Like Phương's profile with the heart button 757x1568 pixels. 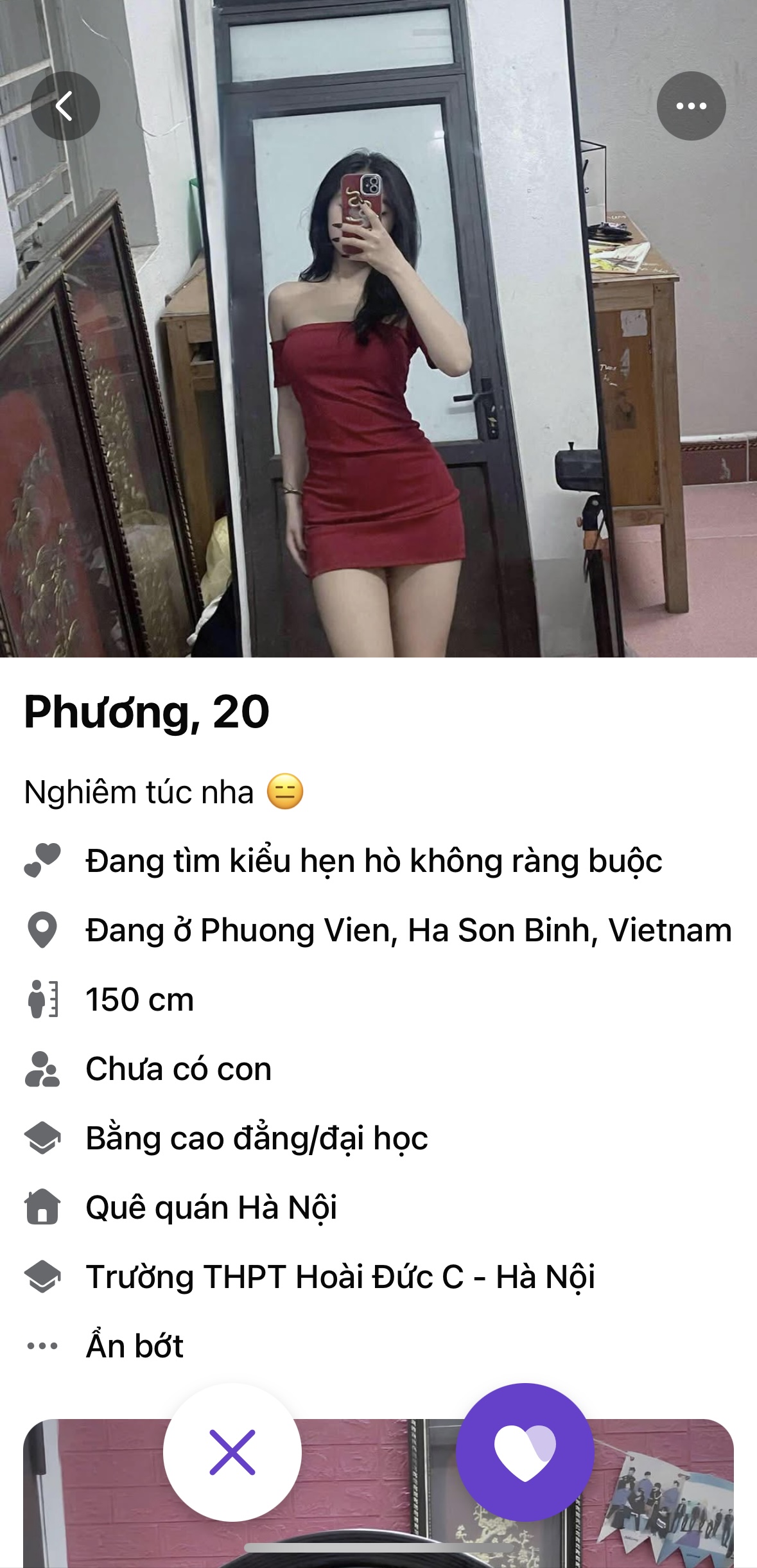525,1452
